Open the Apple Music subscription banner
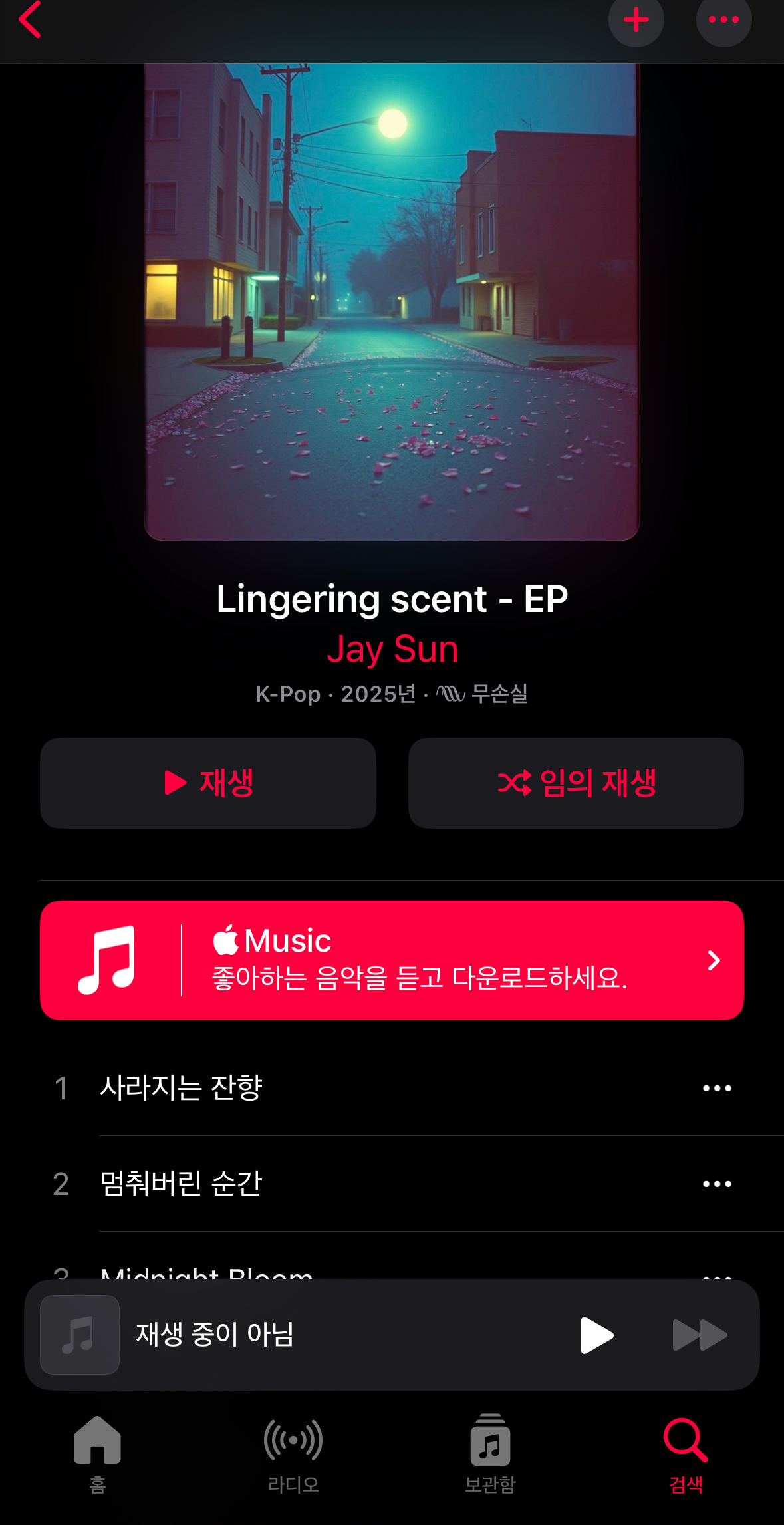 [x=392, y=960]
